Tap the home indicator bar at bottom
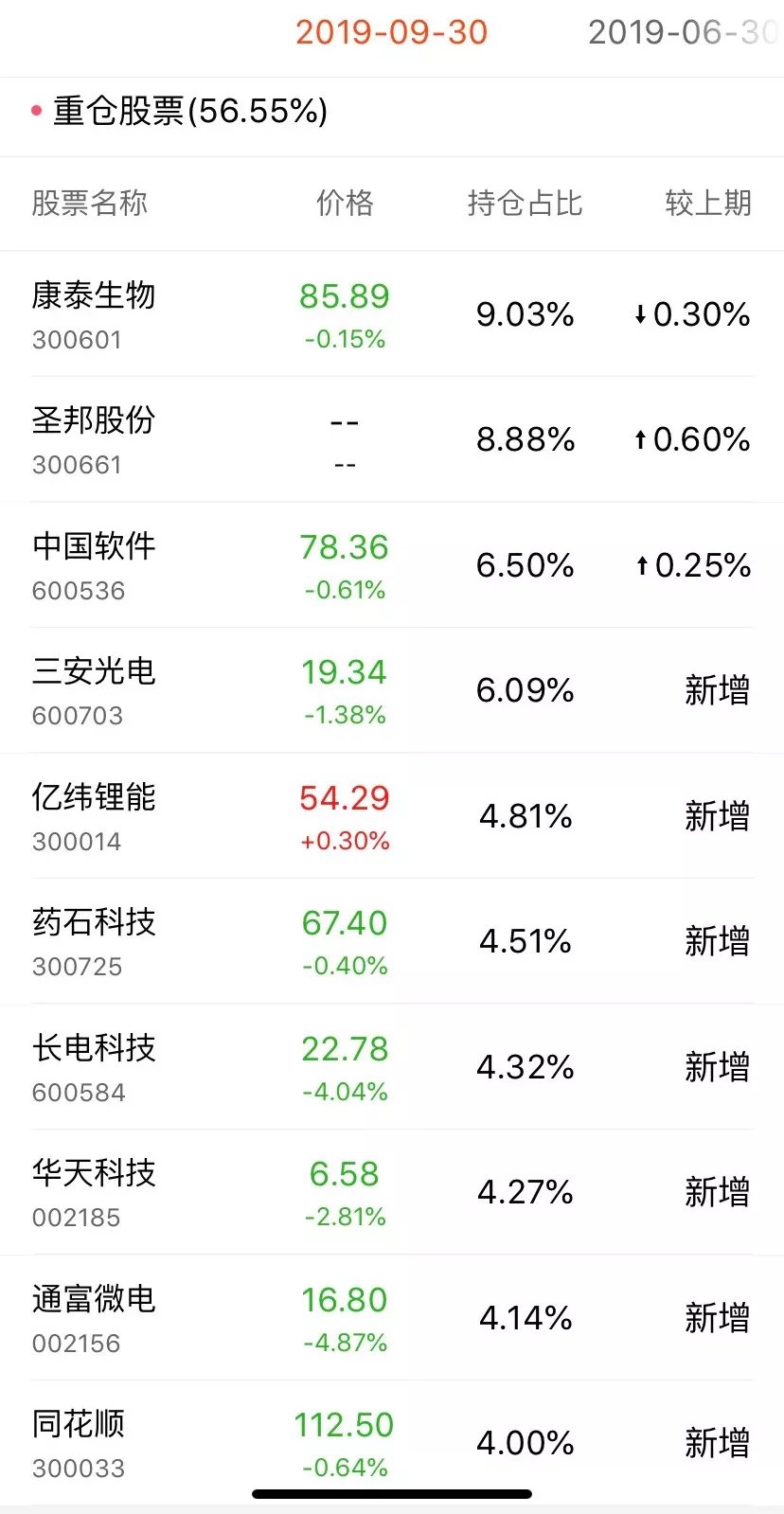Viewport: 784px width, 1514px height. [x=392, y=1493]
